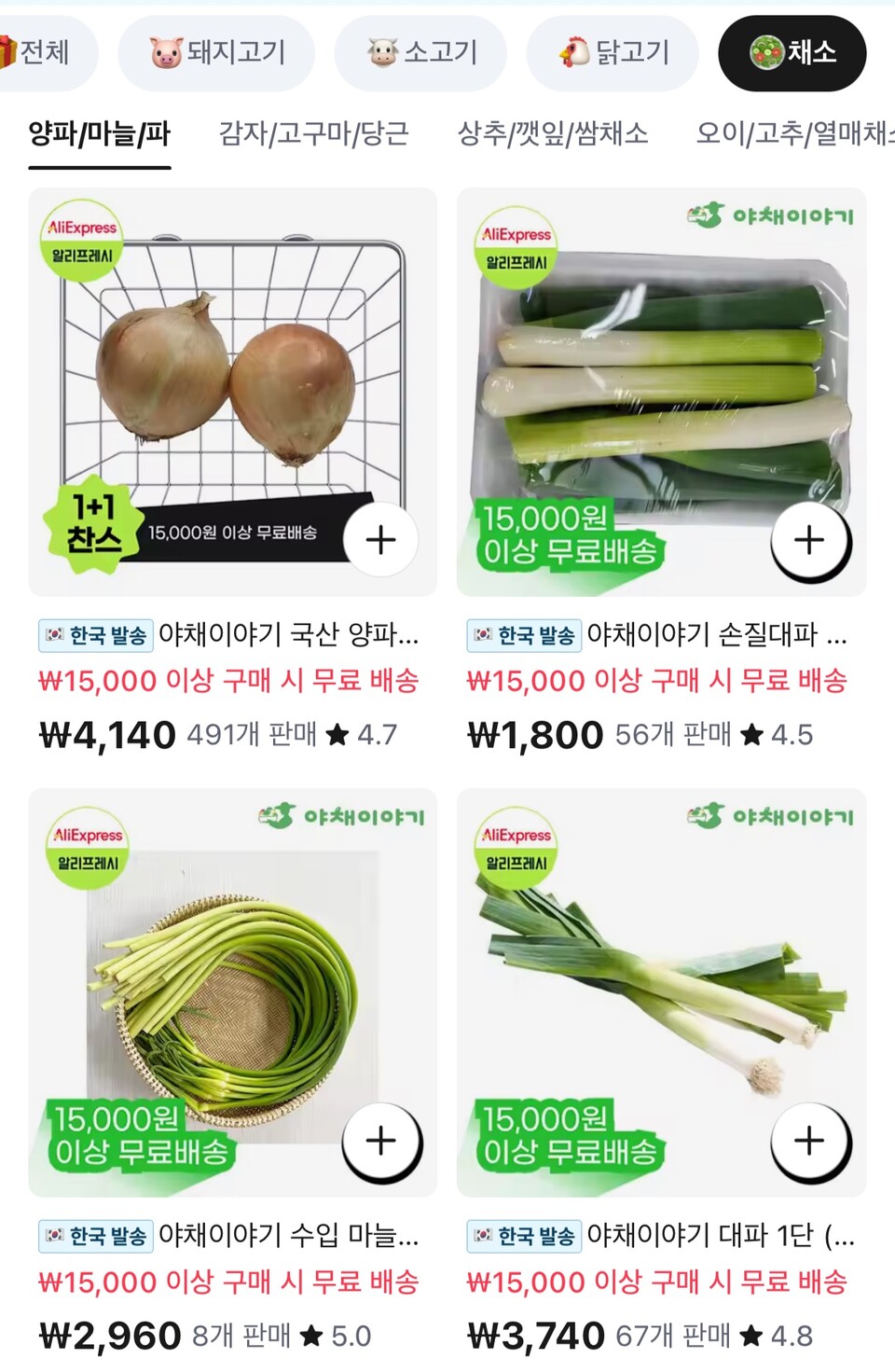Tap the ₩1,800 leek price label
Viewport: 895px width, 1372px height.
pos(533,734)
